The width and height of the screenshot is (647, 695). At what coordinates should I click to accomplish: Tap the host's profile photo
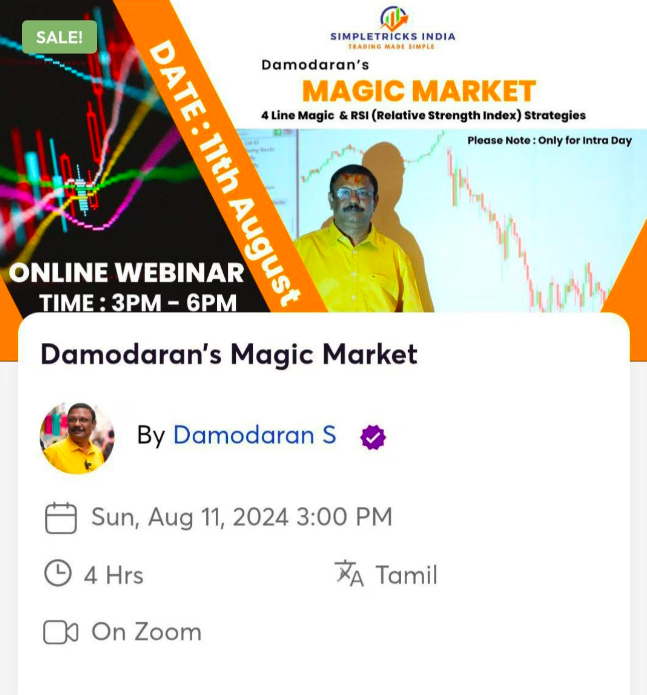click(x=77, y=437)
